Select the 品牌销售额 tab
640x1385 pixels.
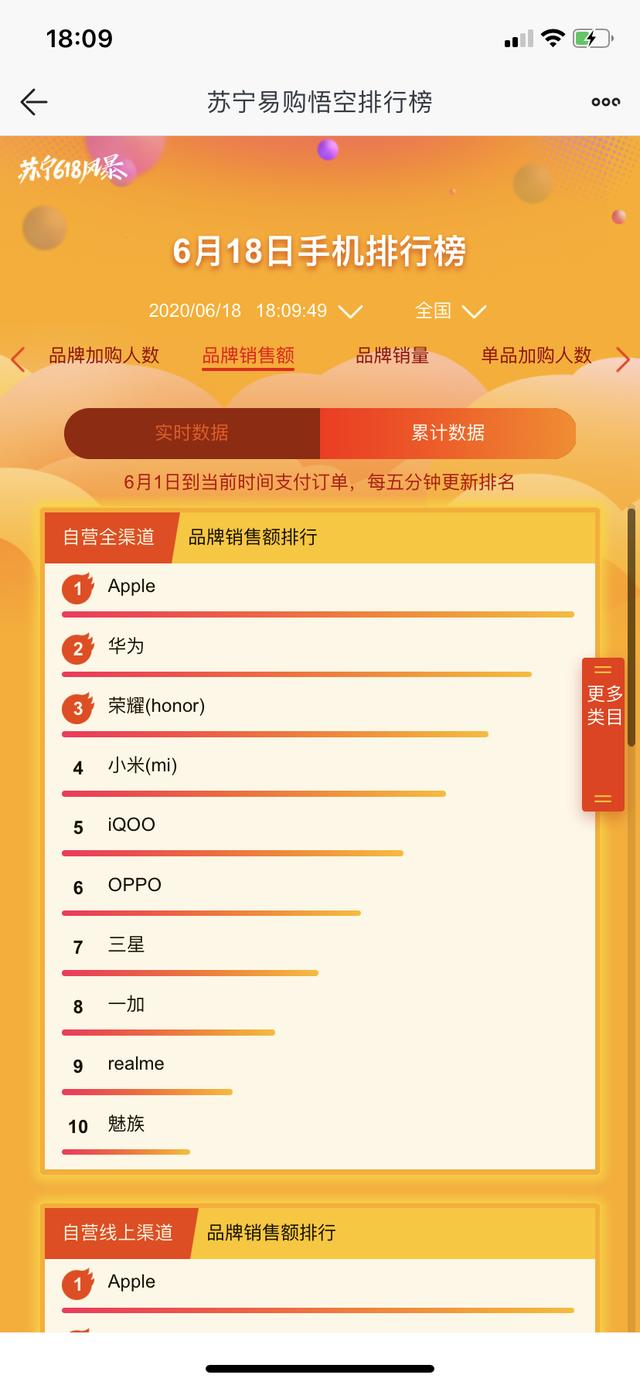[x=248, y=355]
